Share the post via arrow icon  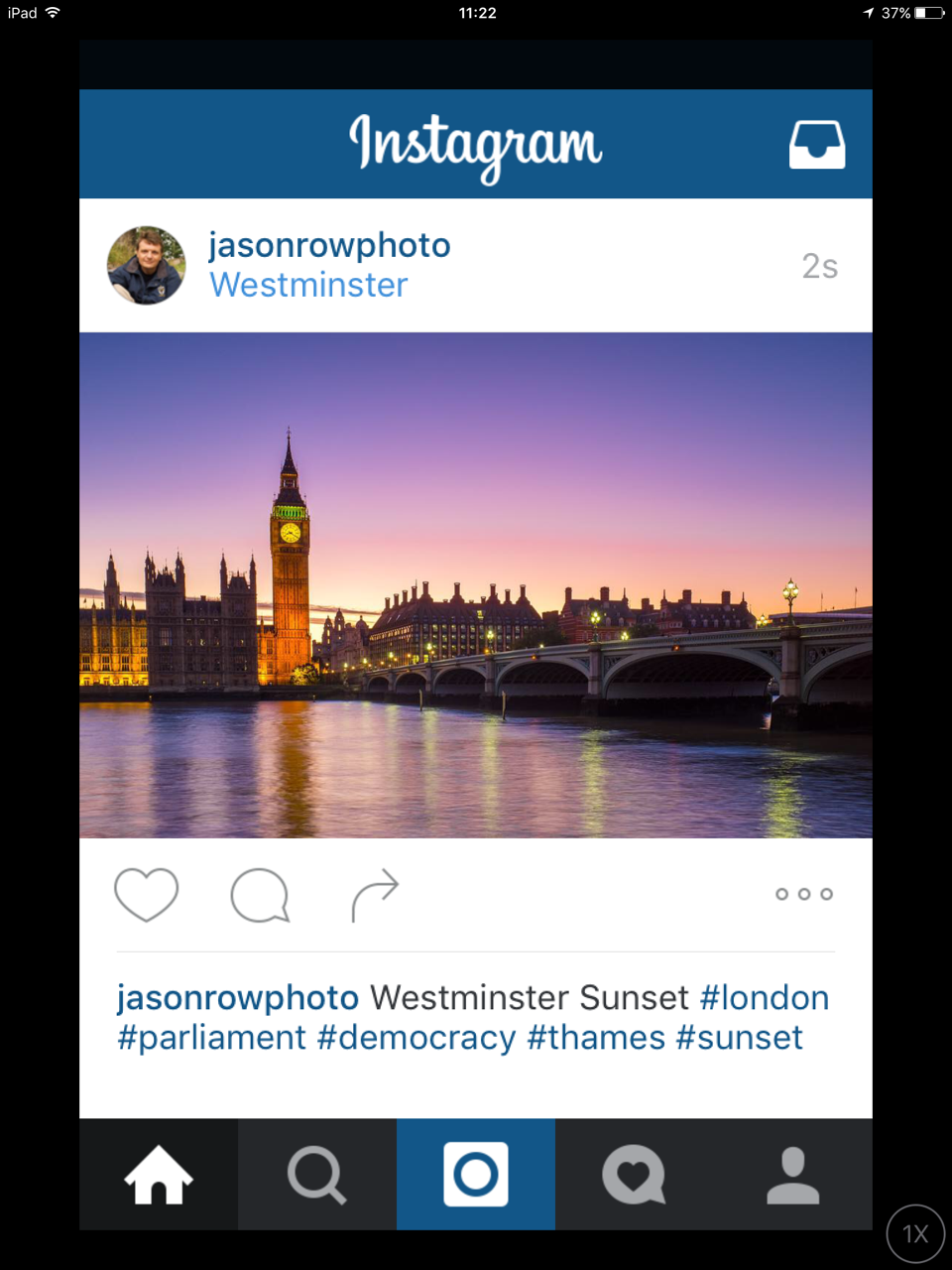pyautogui.click(x=375, y=895)
